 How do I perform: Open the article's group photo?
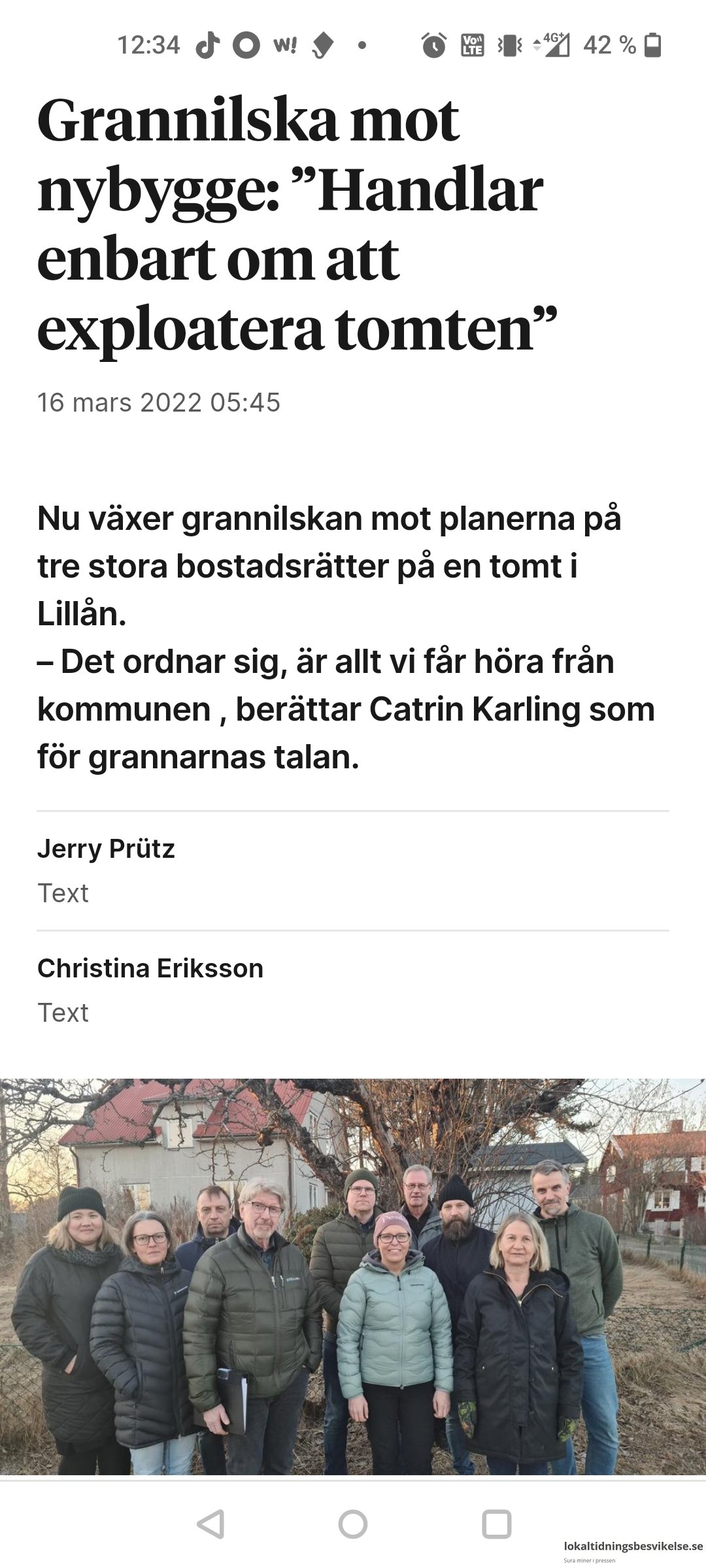pos(353,1277)
